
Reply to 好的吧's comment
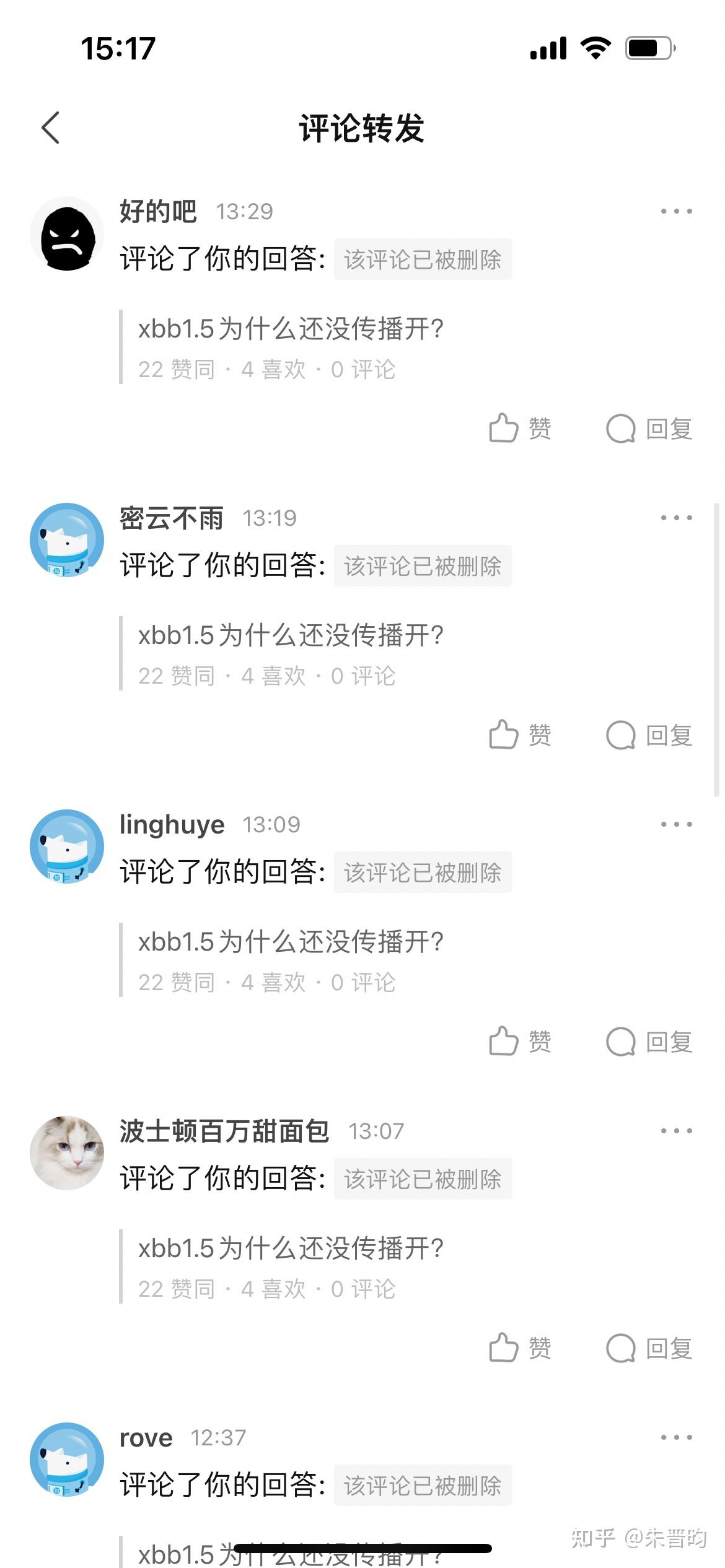point(649,429)
